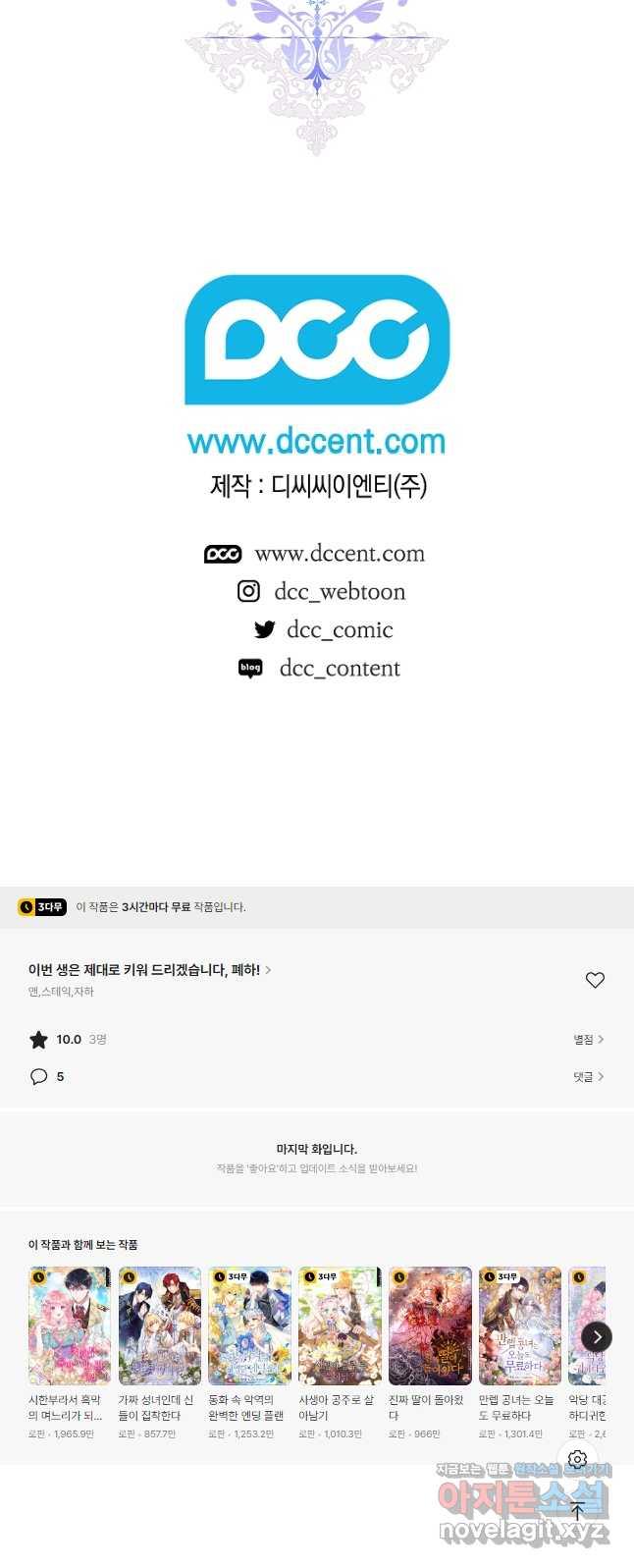634x1568 pixels.
Task: Open recommended comic 시한부라서 흑막의 며느리가 되...
Action: [x=70, y=1326]
